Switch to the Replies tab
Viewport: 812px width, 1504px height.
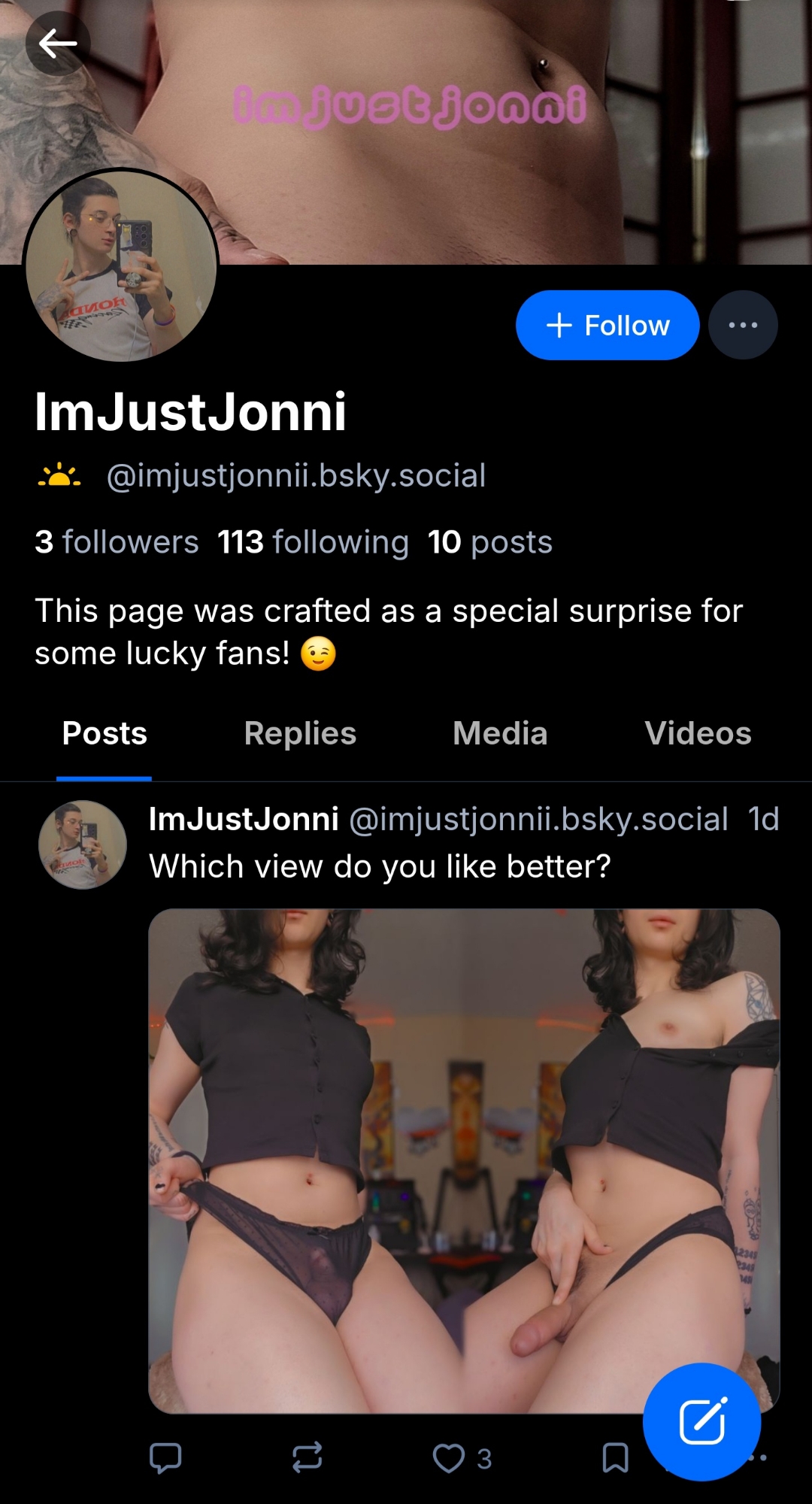tap(300, 734)
